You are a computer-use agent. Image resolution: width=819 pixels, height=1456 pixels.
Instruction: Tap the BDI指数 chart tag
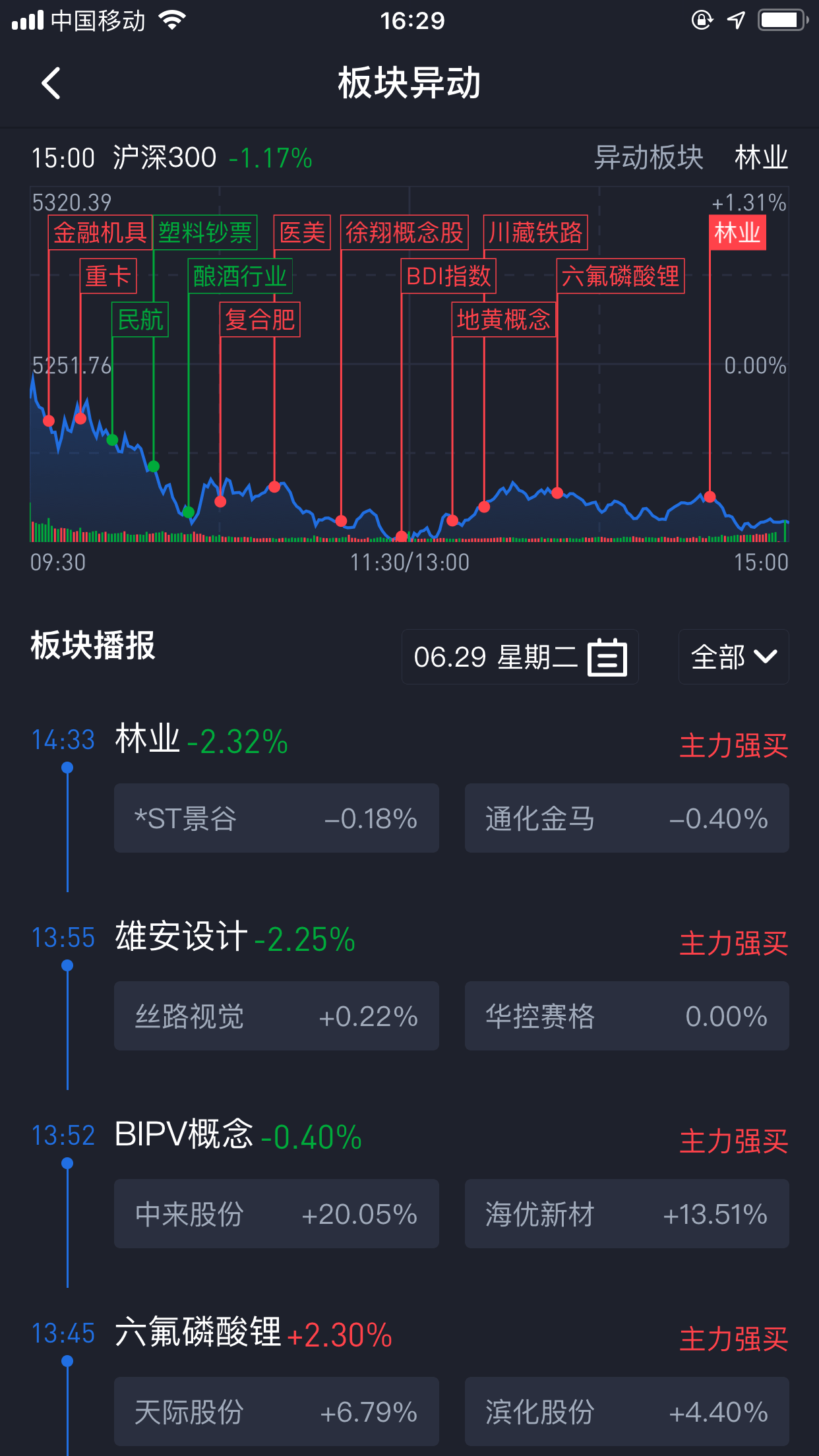coord(448,276)
